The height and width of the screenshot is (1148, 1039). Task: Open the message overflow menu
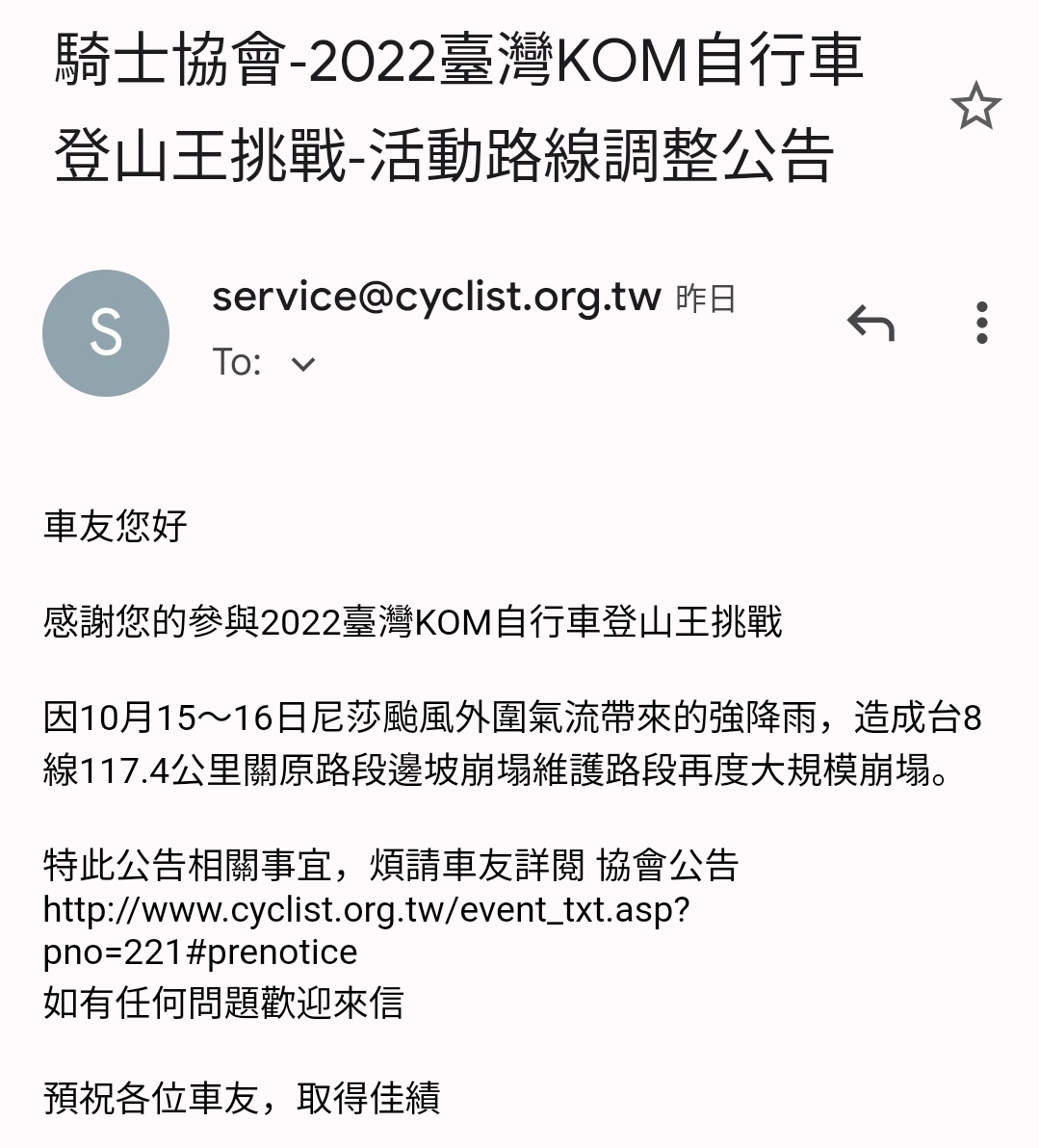point(981,324)
